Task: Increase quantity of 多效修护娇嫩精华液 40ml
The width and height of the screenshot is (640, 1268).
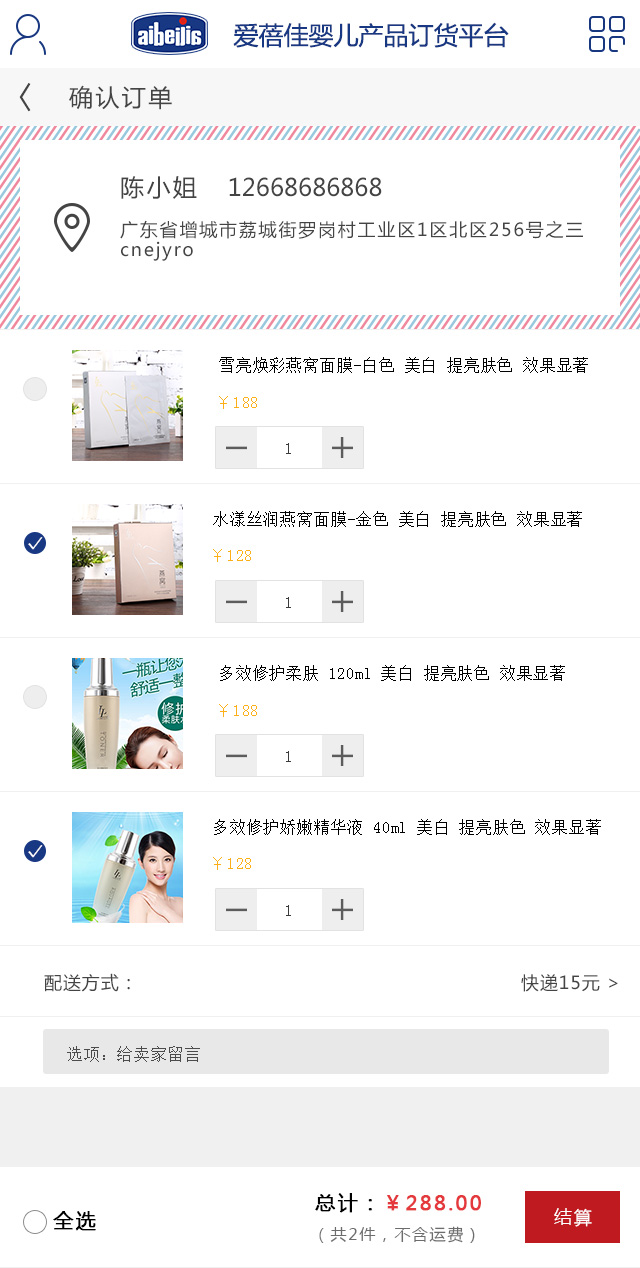Action: (x=342, y=910)
